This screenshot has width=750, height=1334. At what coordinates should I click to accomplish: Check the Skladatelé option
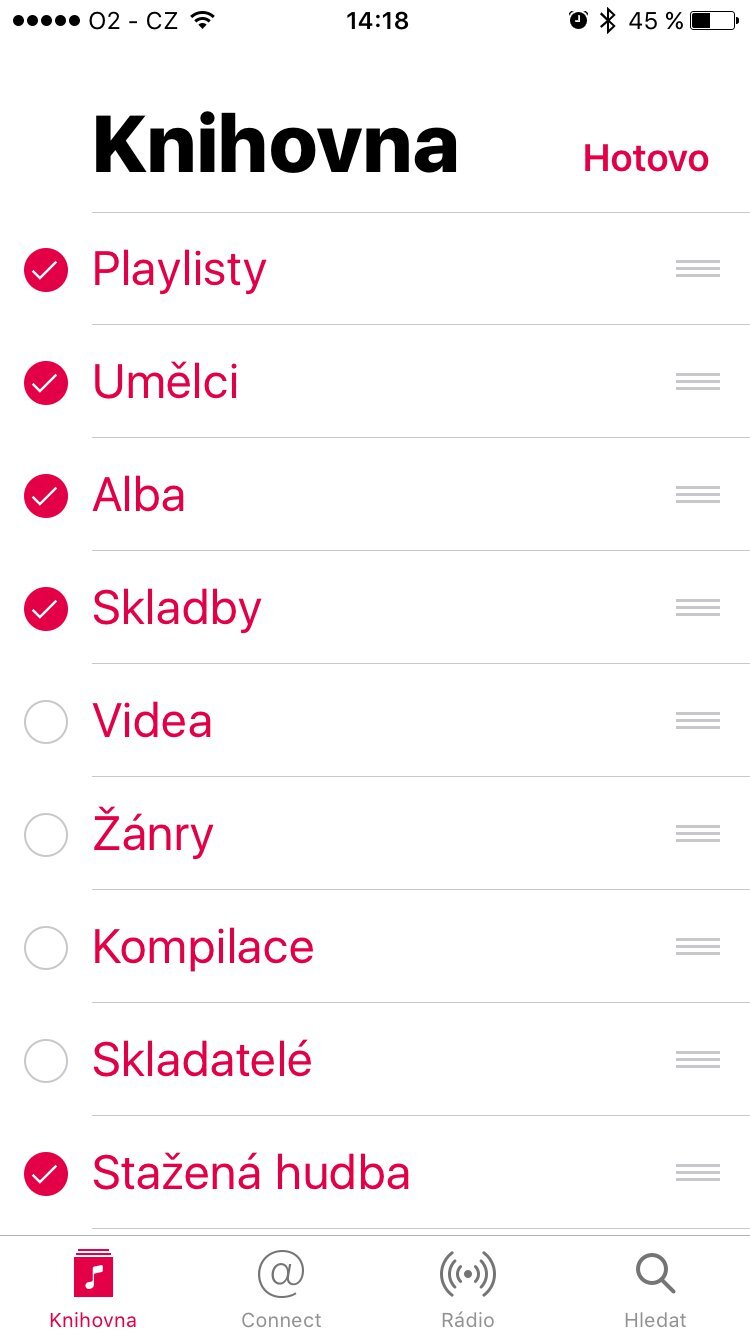pos(45,1060)
